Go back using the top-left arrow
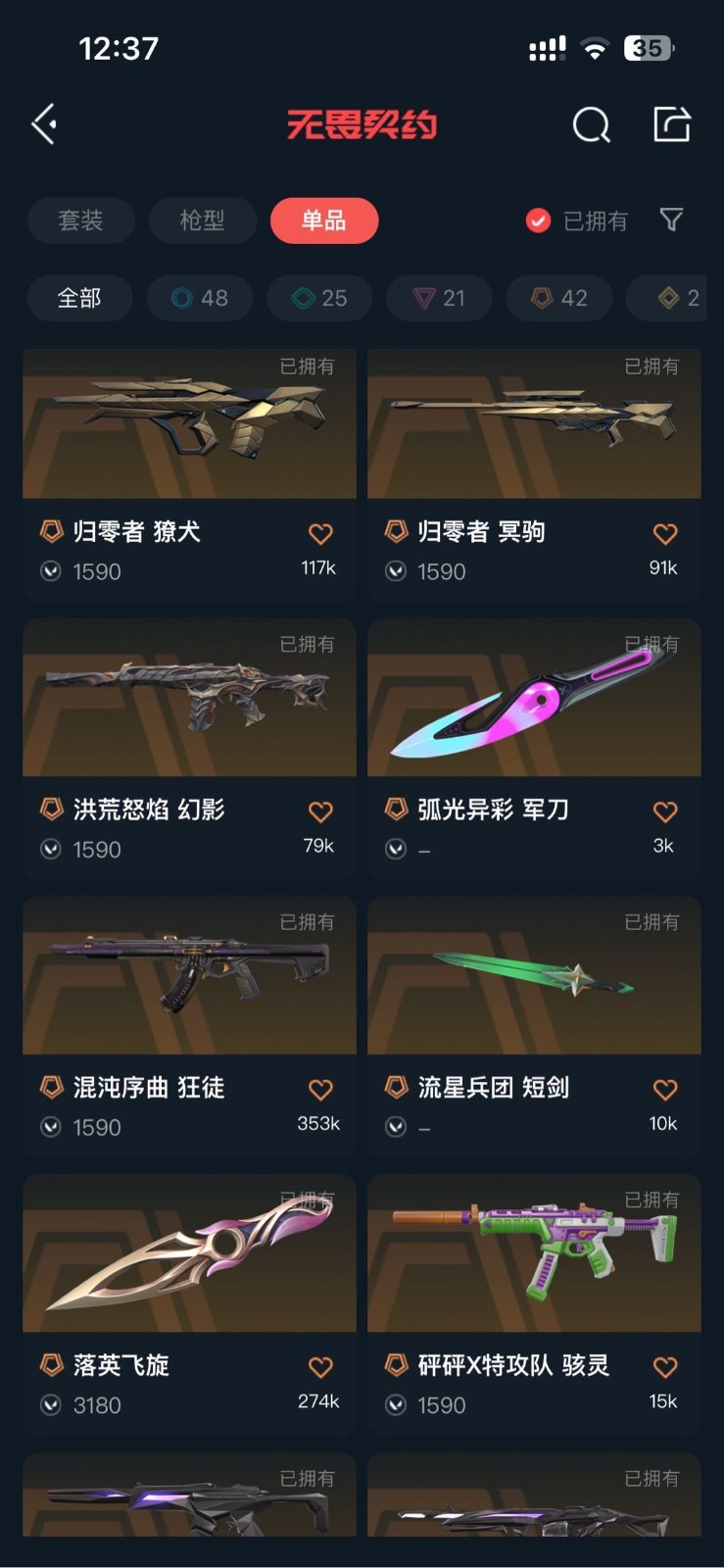Viewport: 724px width, 1568px height. tap(45, 124)
